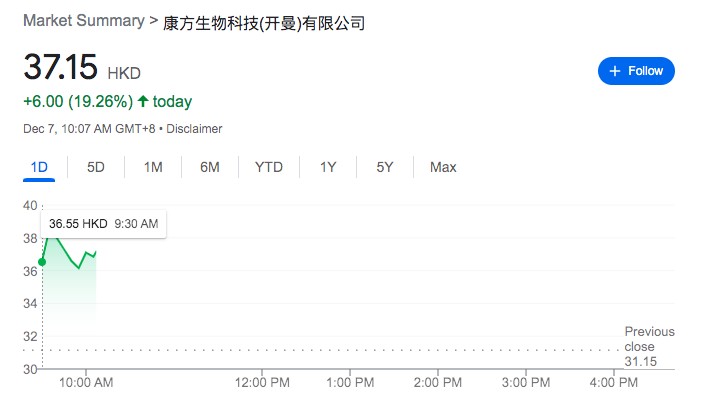Viewport: 718px width, 406px height.
Task: Open the Disclaimer link
Action: coord(194,129)
